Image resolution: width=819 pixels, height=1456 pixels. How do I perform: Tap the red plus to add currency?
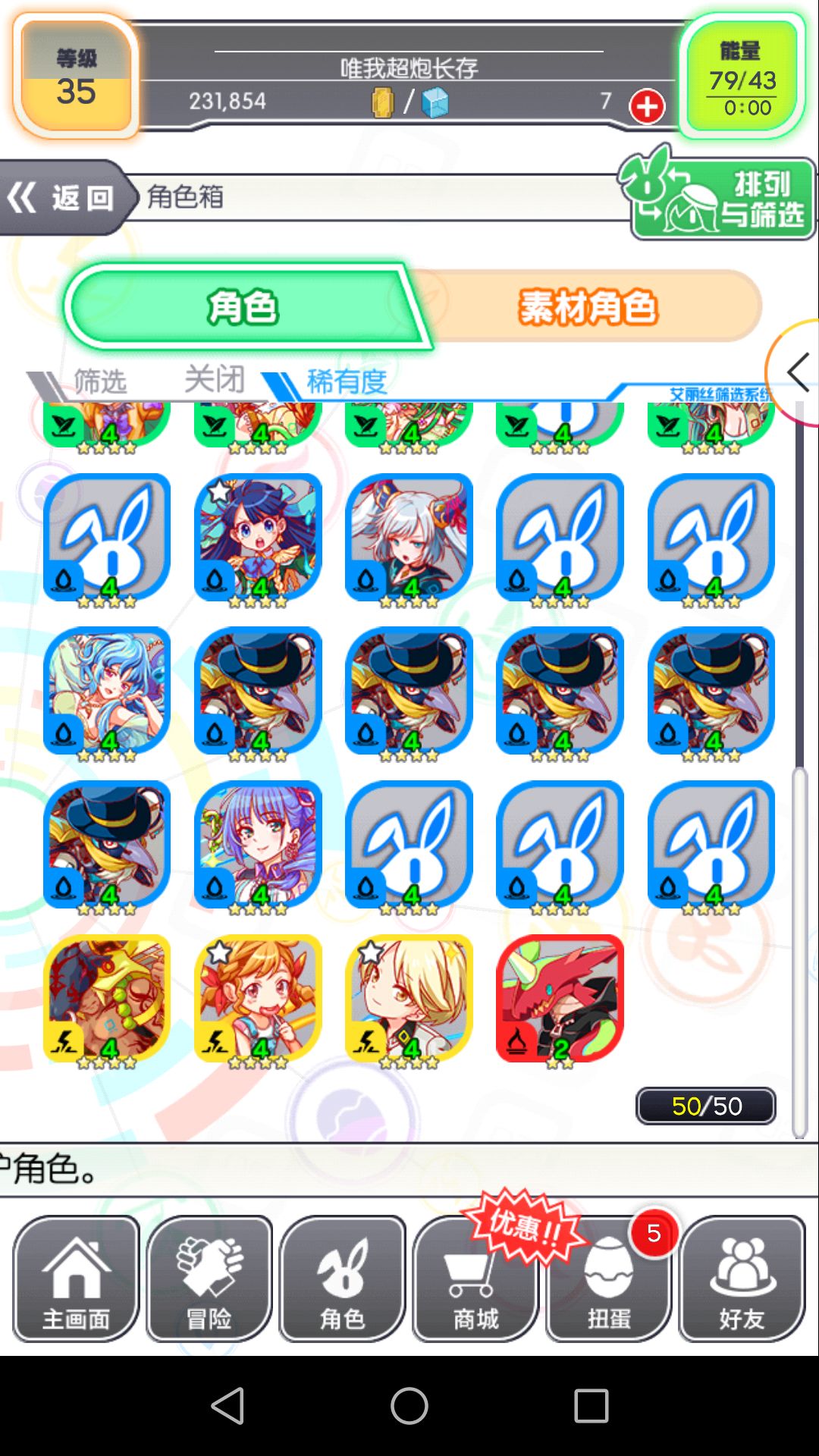[x=647, y=106]
